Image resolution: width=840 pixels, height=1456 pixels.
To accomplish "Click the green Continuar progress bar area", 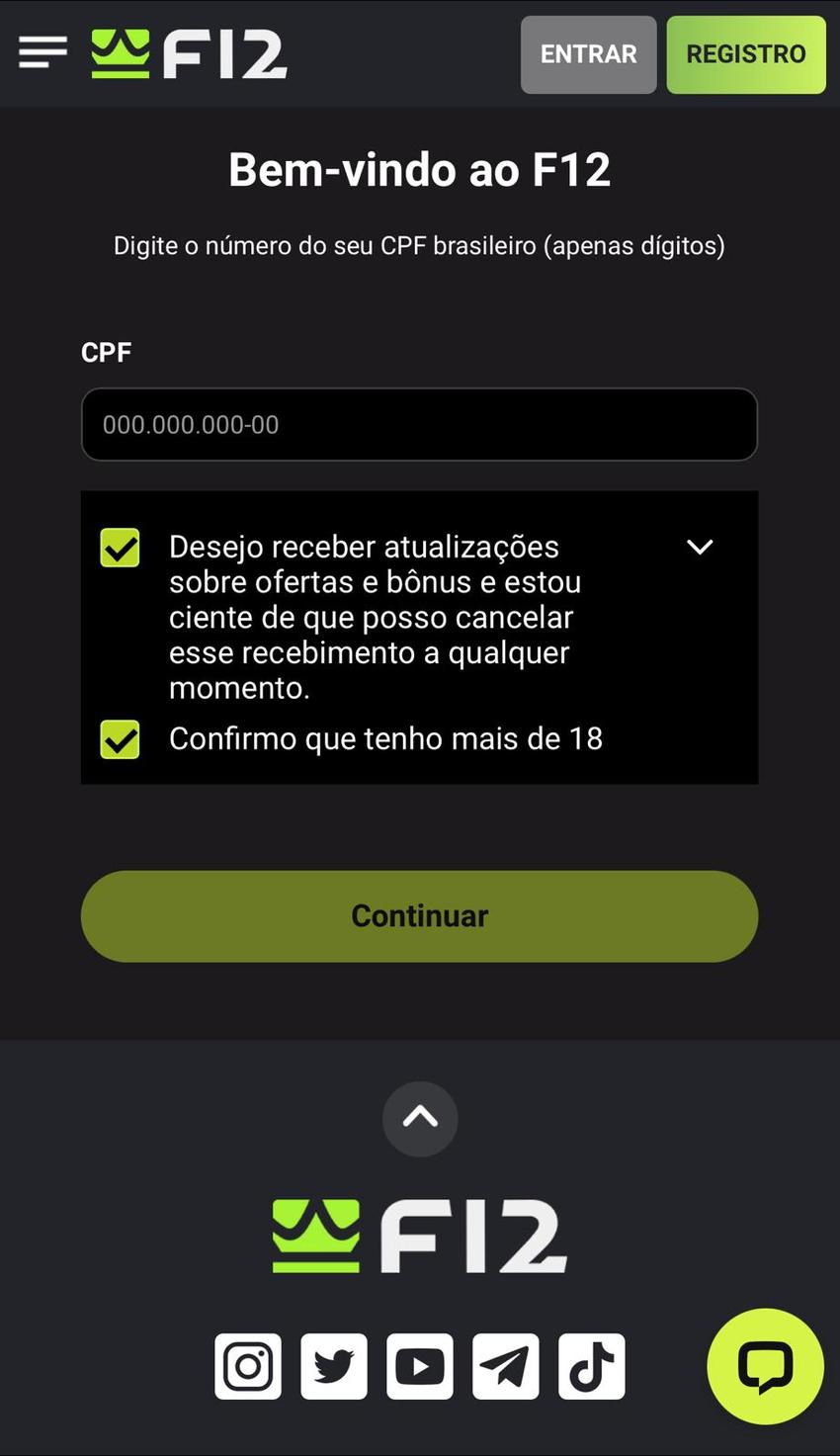I will click(x=419, y=915).
